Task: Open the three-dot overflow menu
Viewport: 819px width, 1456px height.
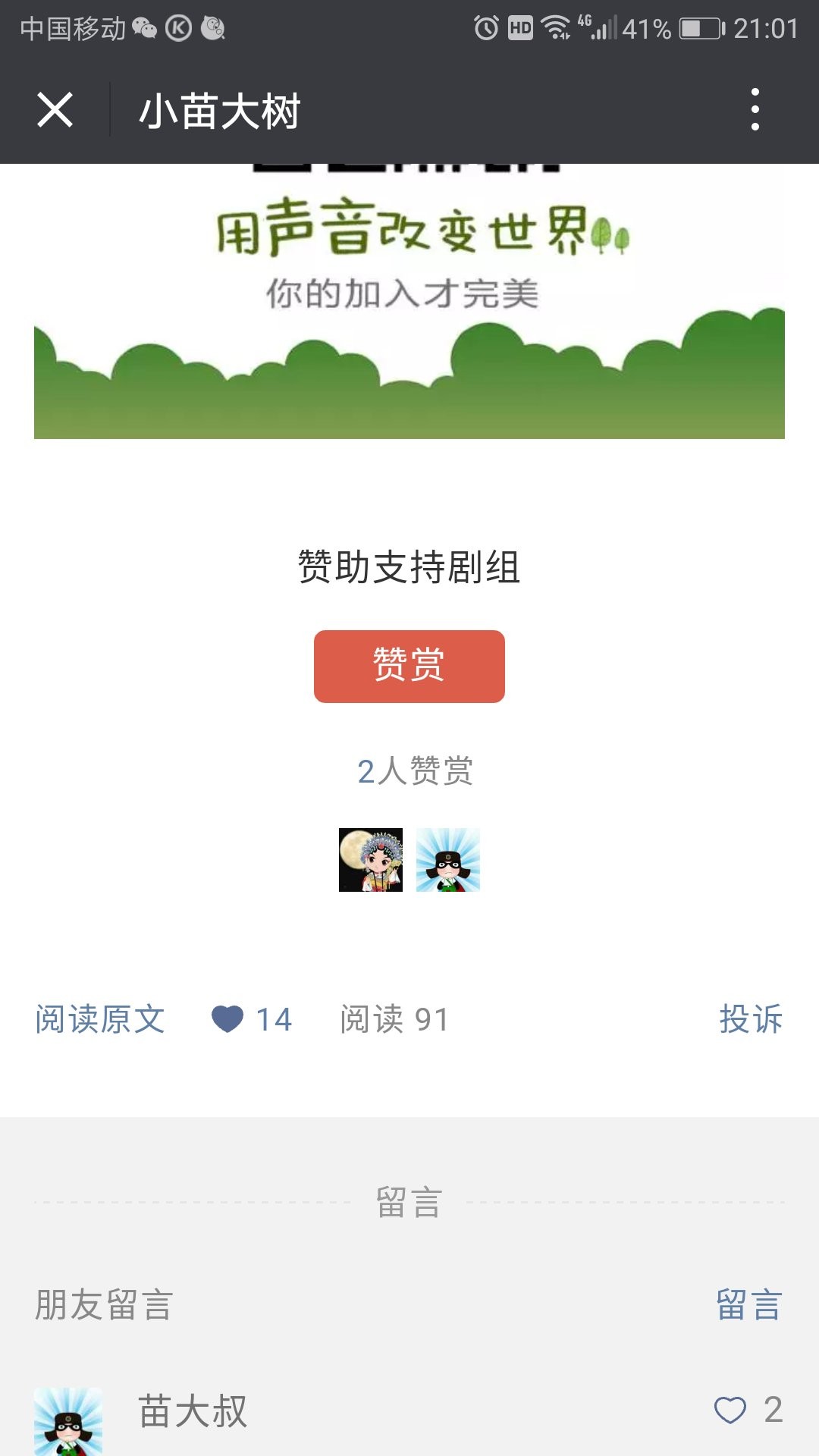Action: (755, 110)
